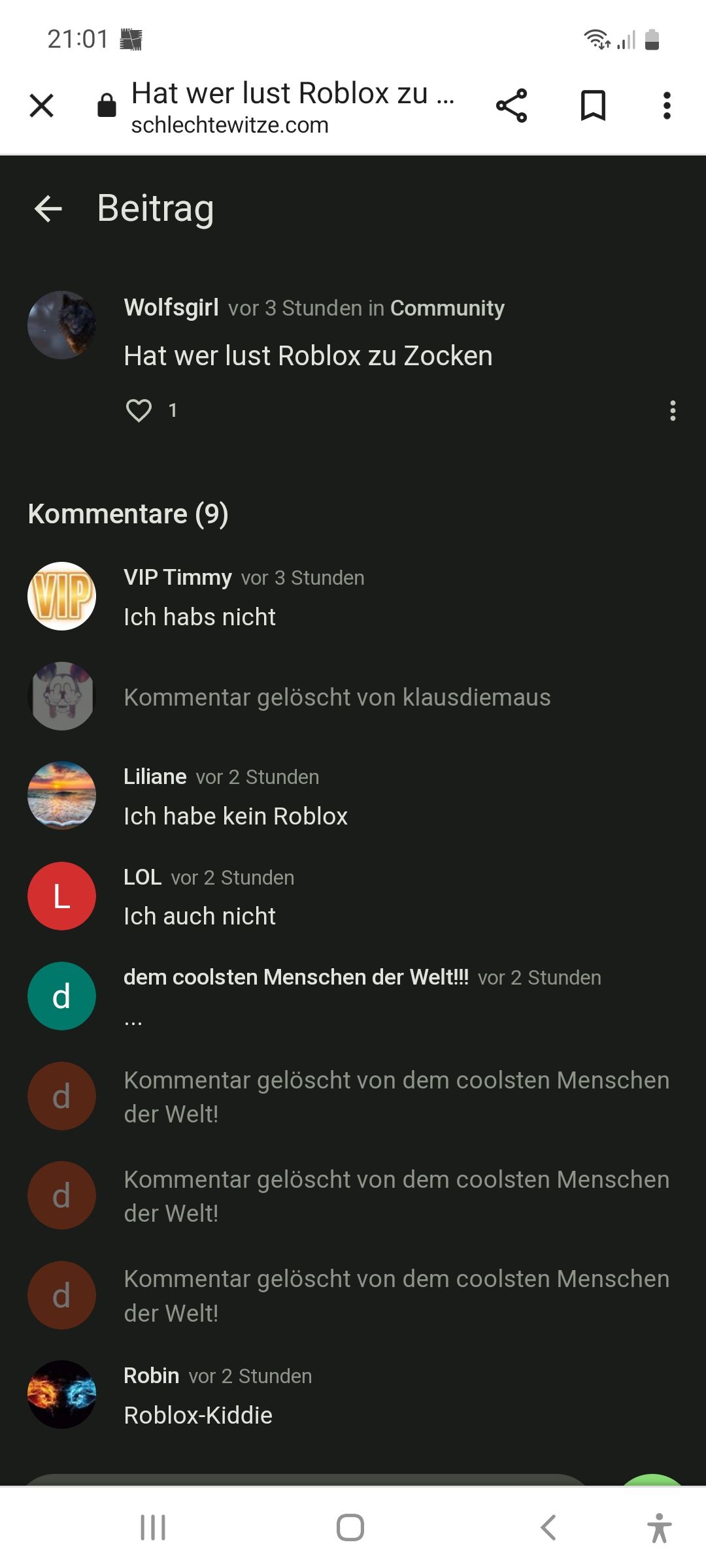Open Liliane's profile from her name
Viewport: 706px width, 1568px height.
pyautogui.click(x=155, y=777)
